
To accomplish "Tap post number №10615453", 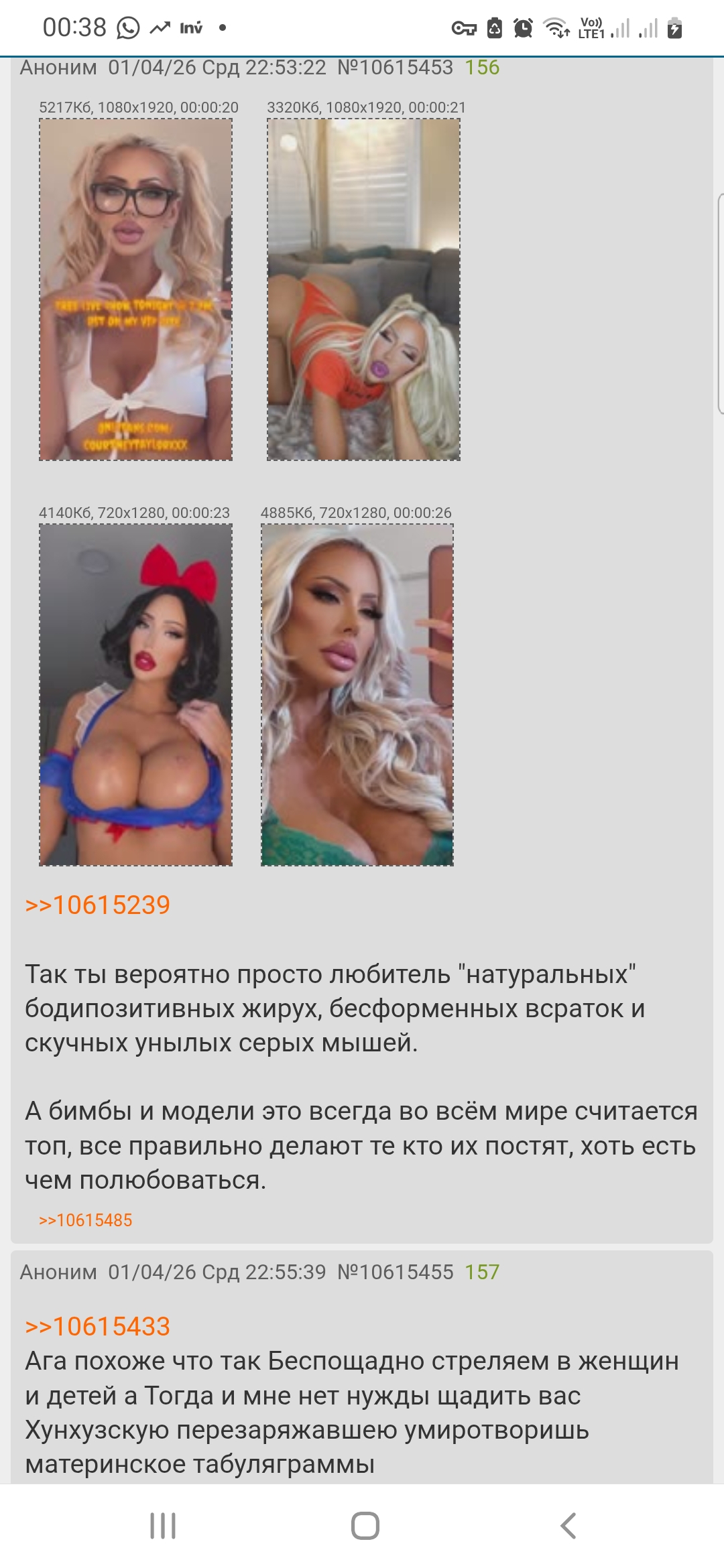I will 395,68.
